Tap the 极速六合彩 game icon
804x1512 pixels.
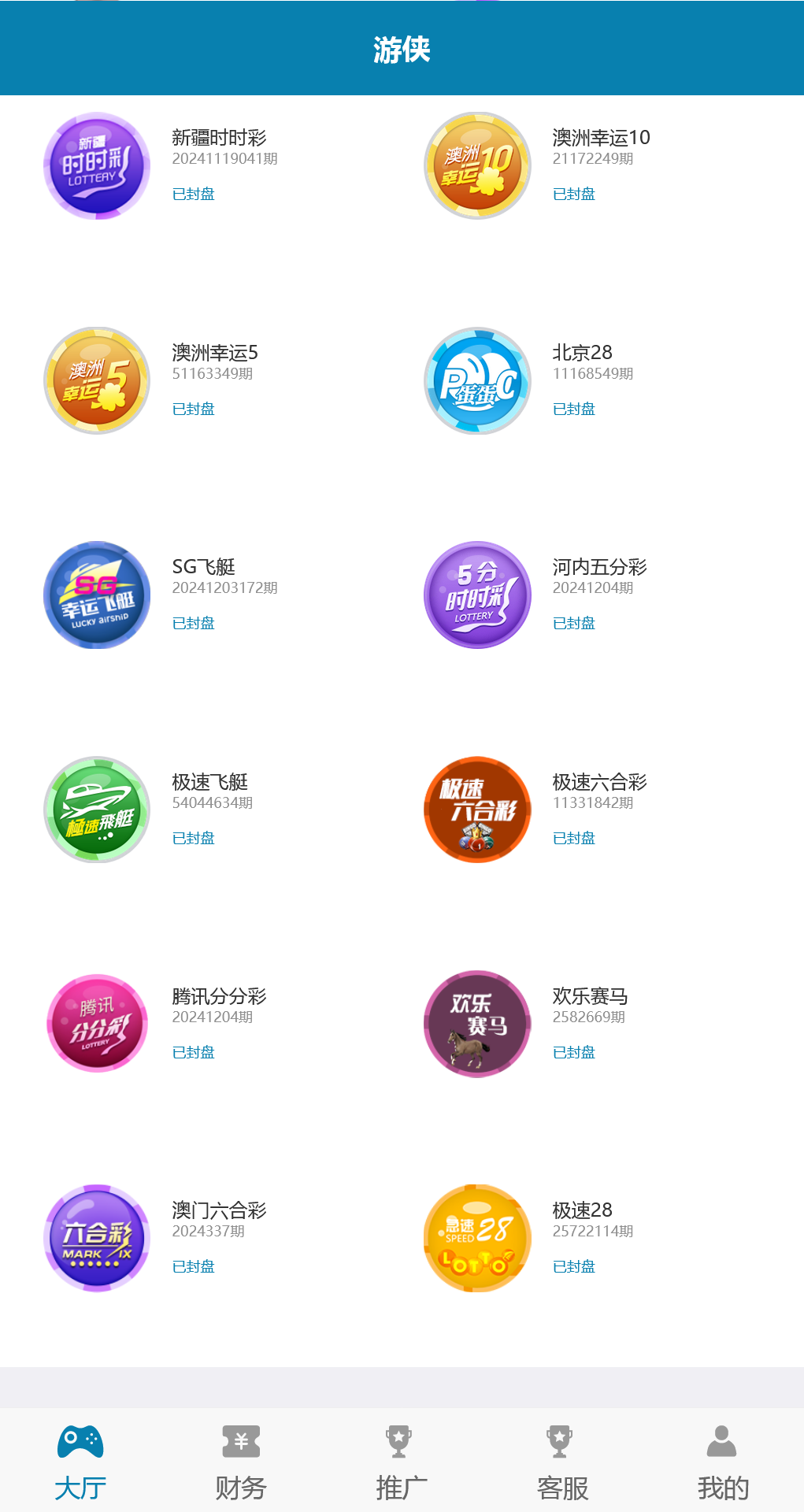click(x=476, y=810)
